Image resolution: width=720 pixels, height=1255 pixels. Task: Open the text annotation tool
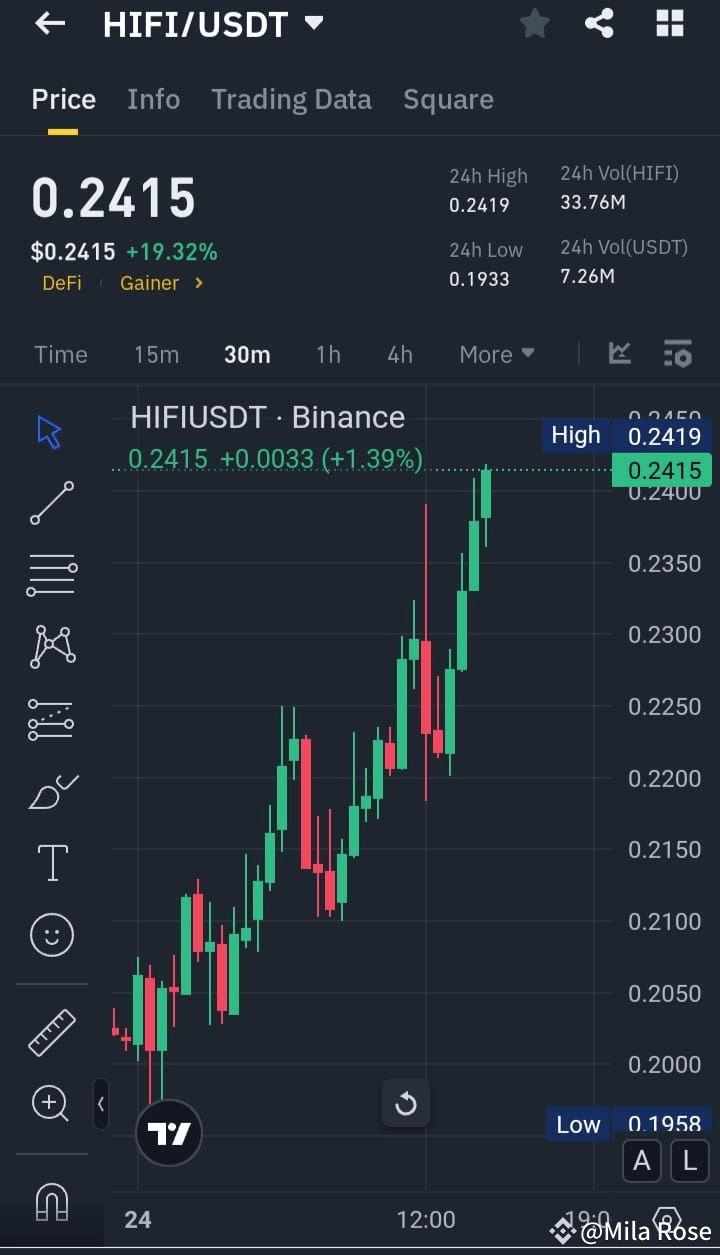click(52, 862)
